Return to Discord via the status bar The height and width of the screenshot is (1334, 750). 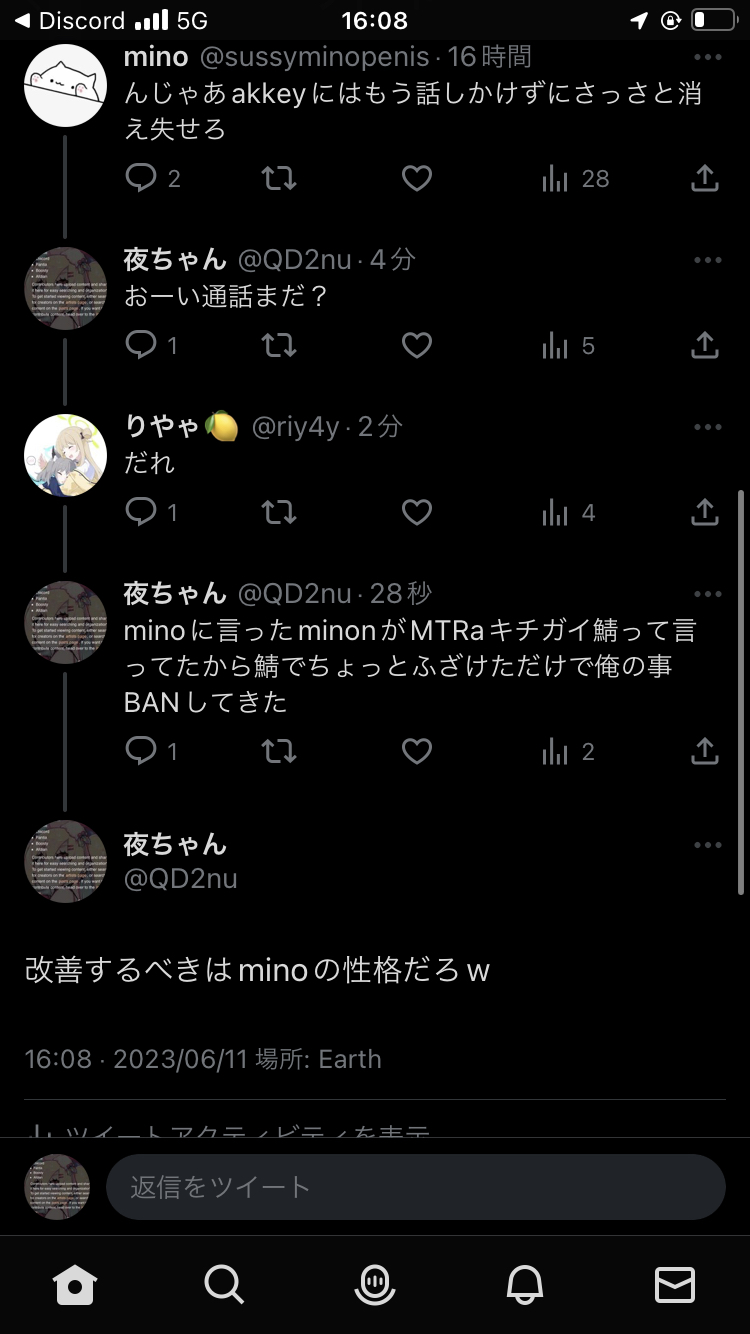tap(68, 20)
